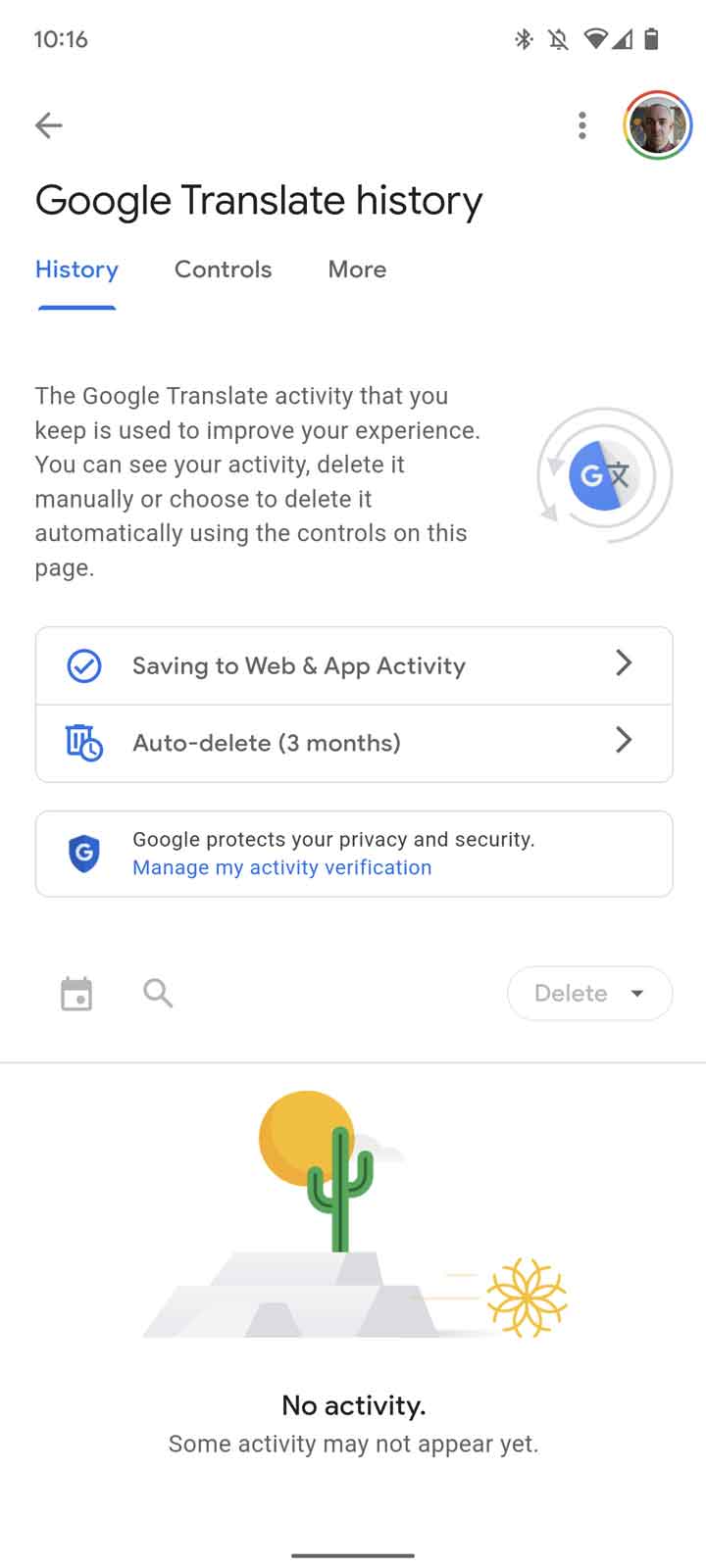Search your Translate activity
Image resolution: width=706 pixels, height=1568 pixels.
(158, 994)
